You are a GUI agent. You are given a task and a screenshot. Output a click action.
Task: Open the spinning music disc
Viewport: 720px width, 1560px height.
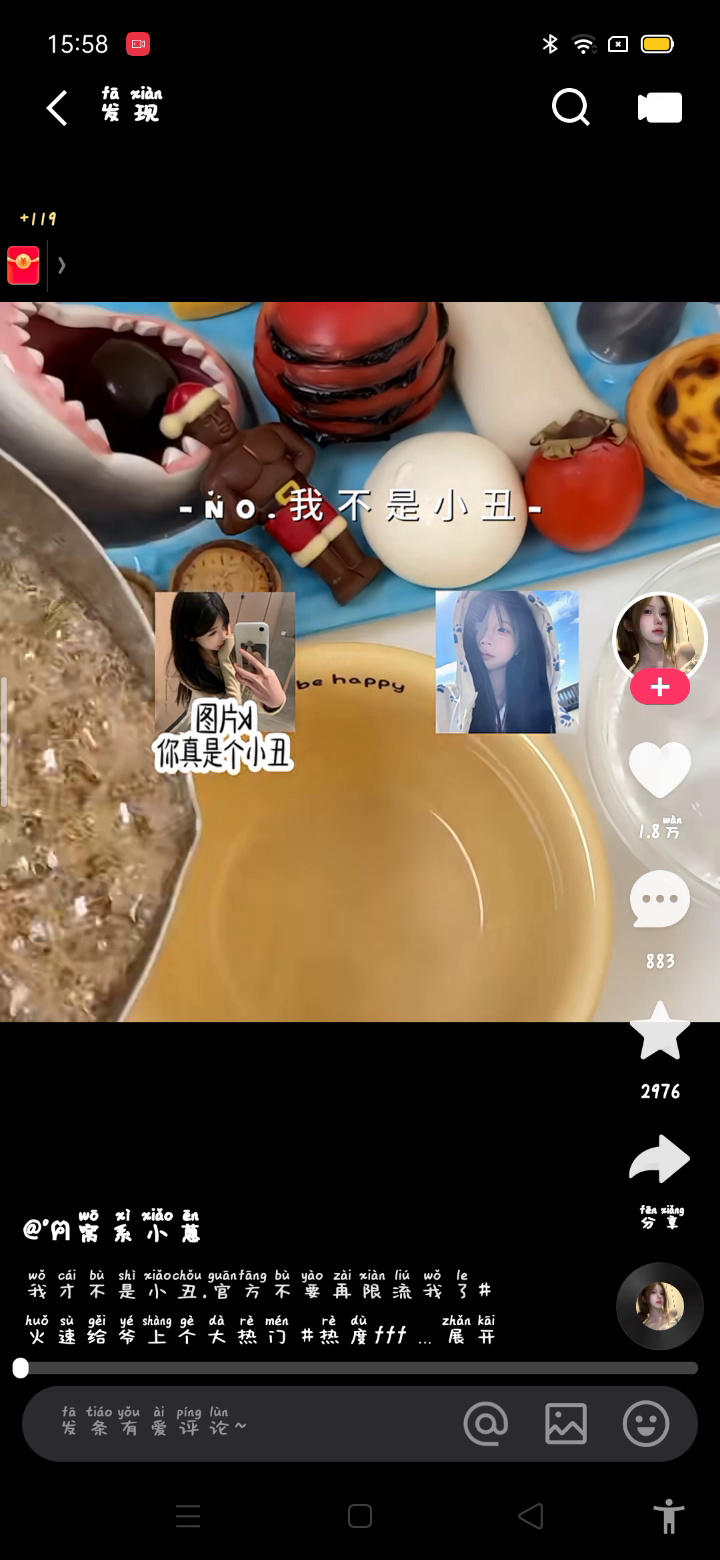(659, 1306)
